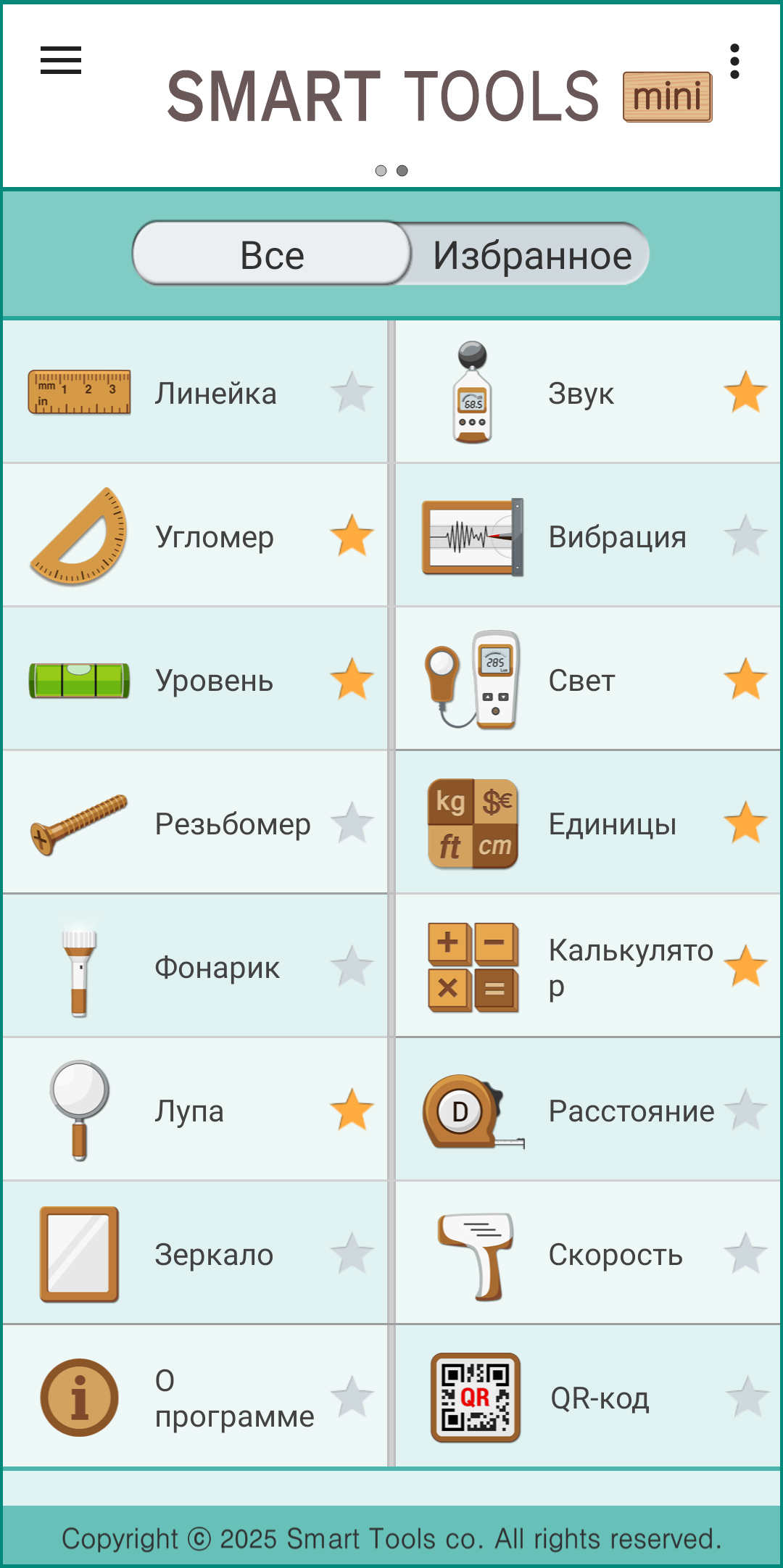Open the QR-код scanner
Viewport: 783px width, 1568px height.
588,1397
